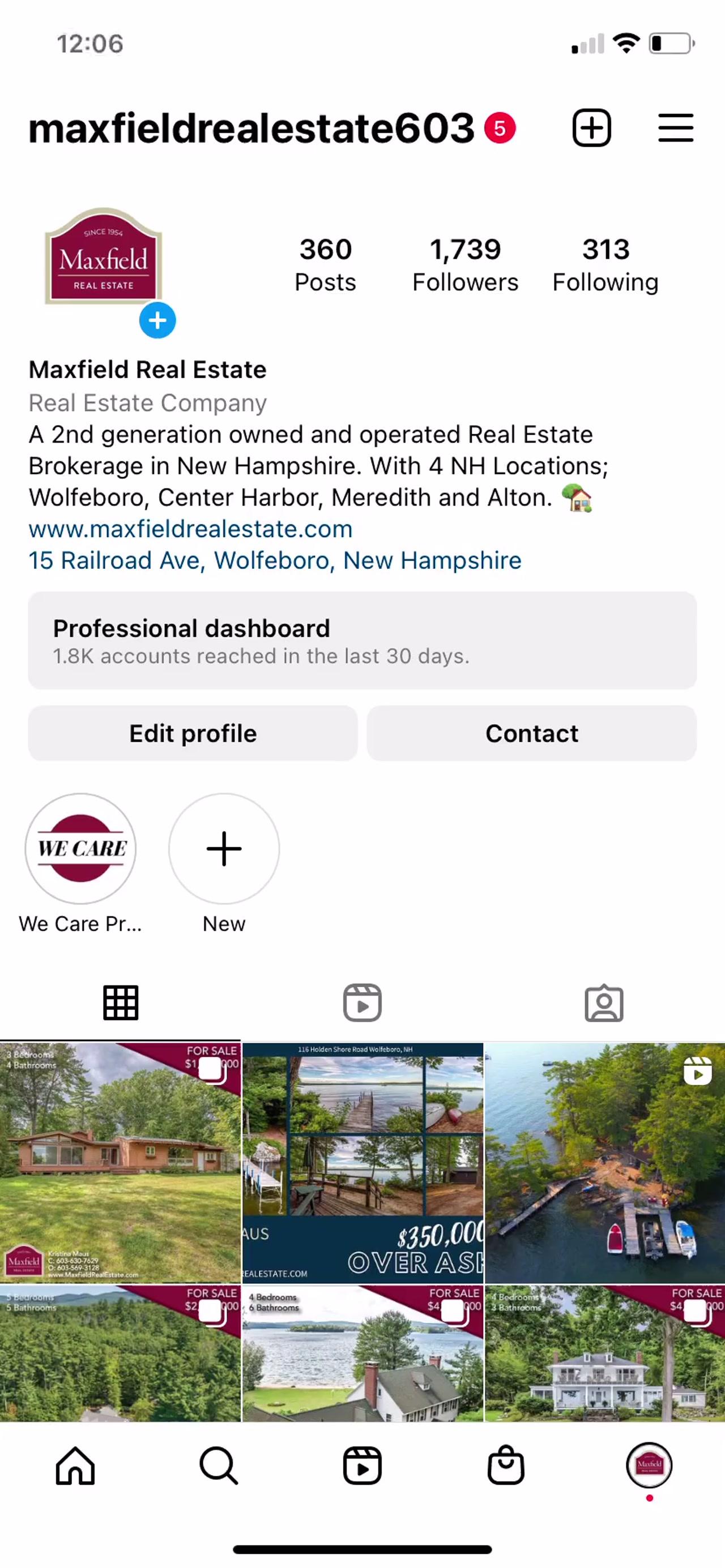Open the We Care story highlight
The image size is (725, 1568).
pos(80,849)
